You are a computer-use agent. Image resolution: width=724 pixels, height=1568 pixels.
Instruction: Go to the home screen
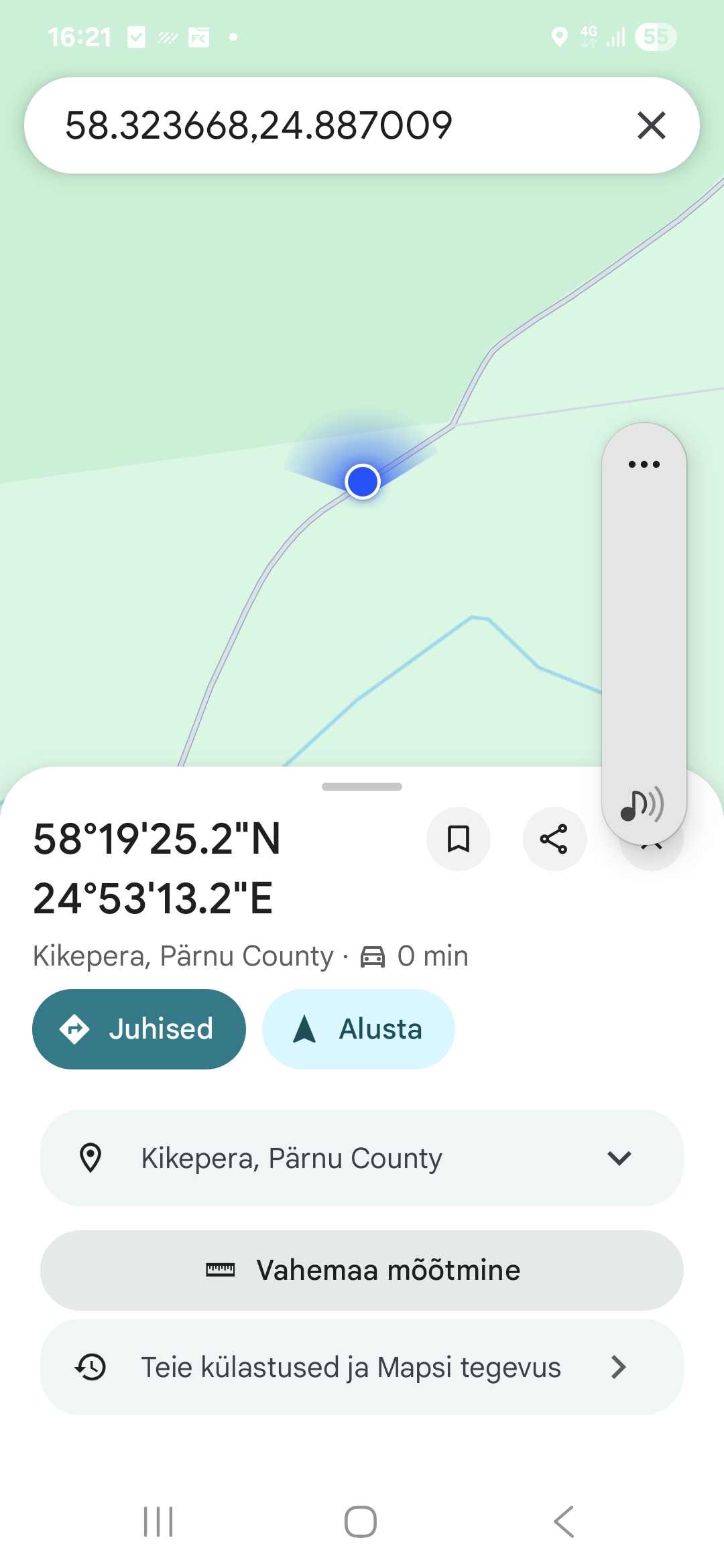pos(361,1522)
